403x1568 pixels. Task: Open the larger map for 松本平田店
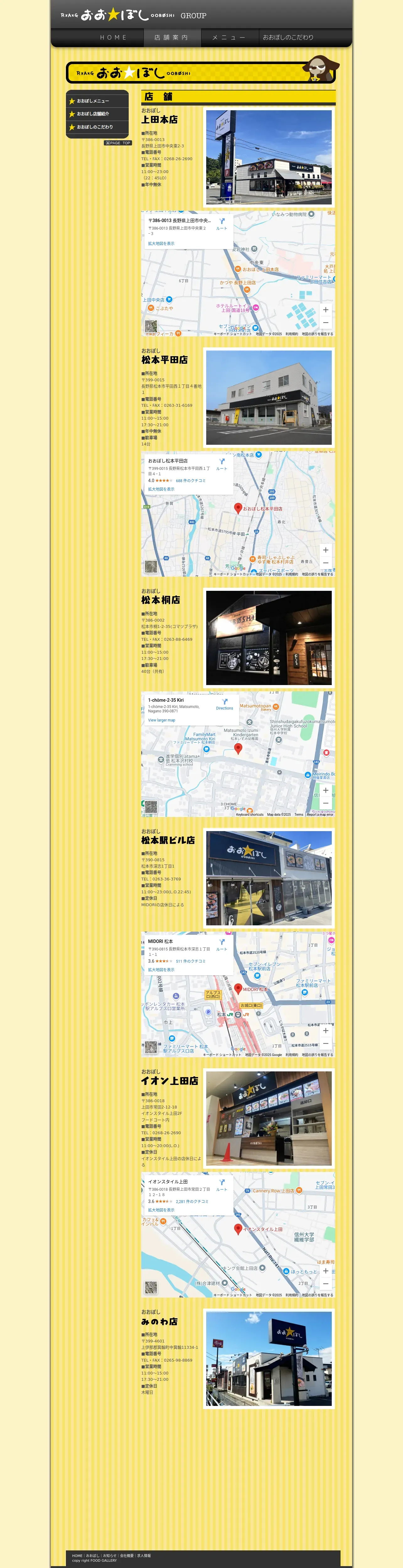click(161, 489)
